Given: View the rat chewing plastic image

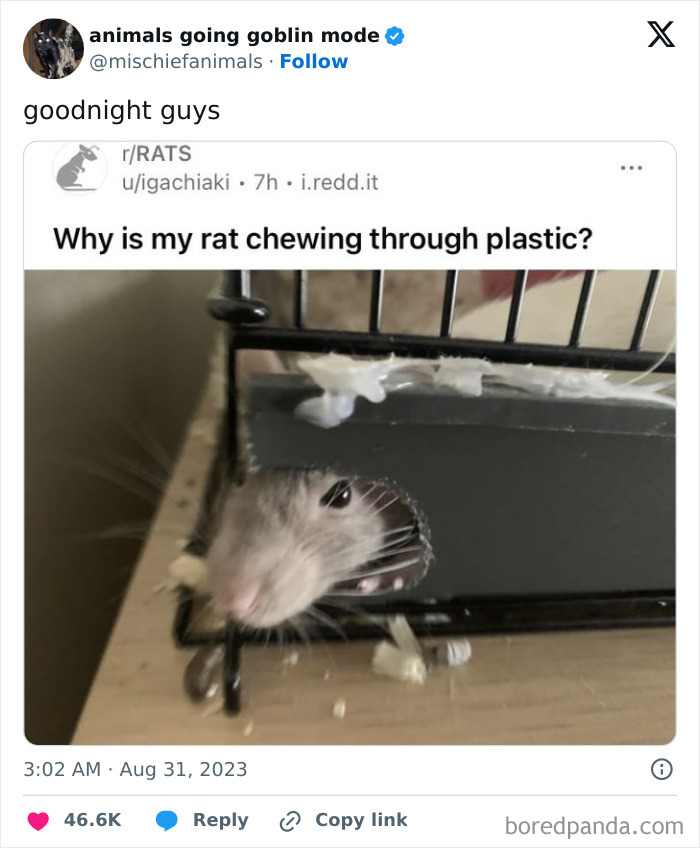Looking at the screenshot, I should [350, 506].
